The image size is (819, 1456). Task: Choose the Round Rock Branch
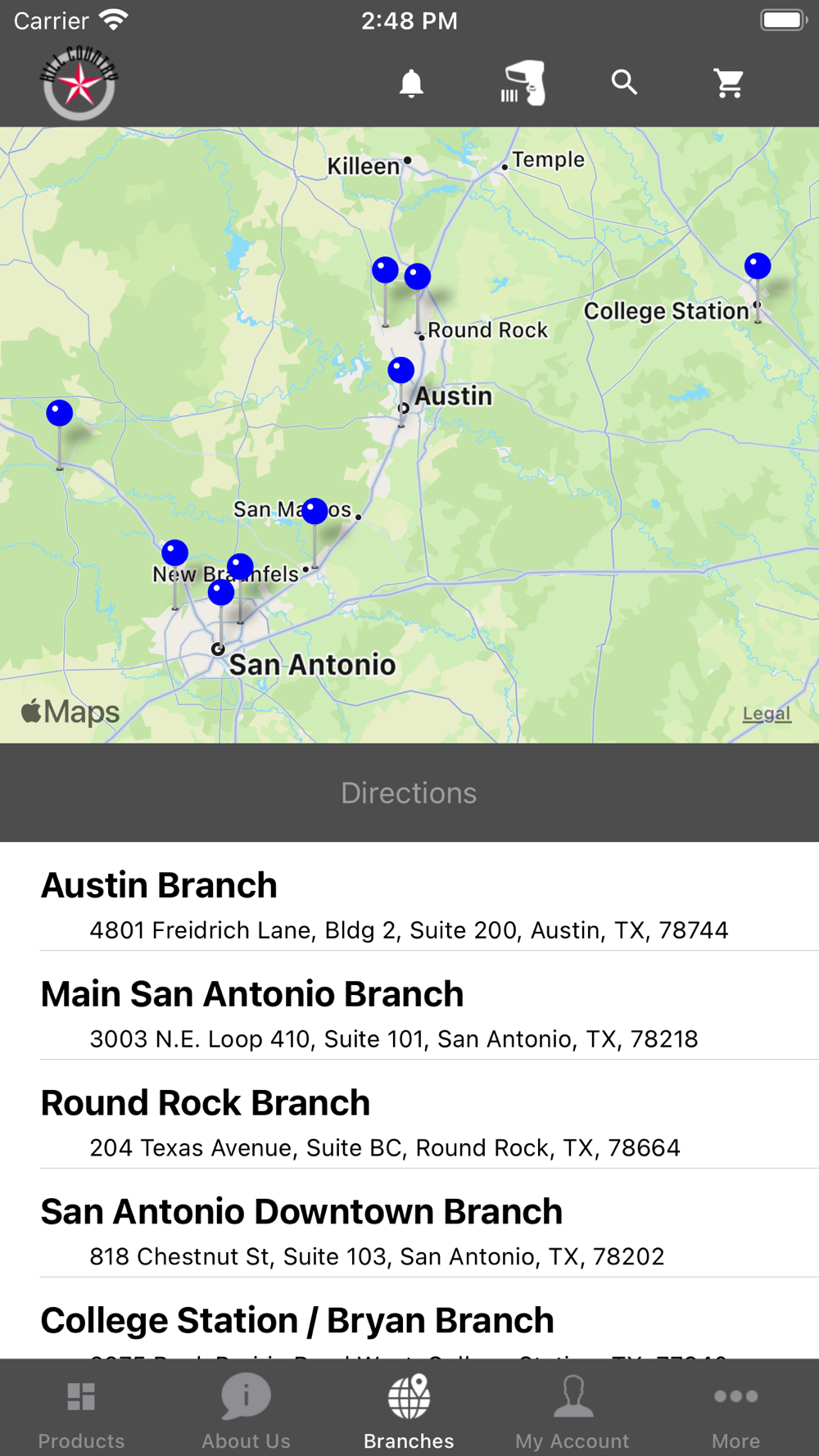(409, 1122)
